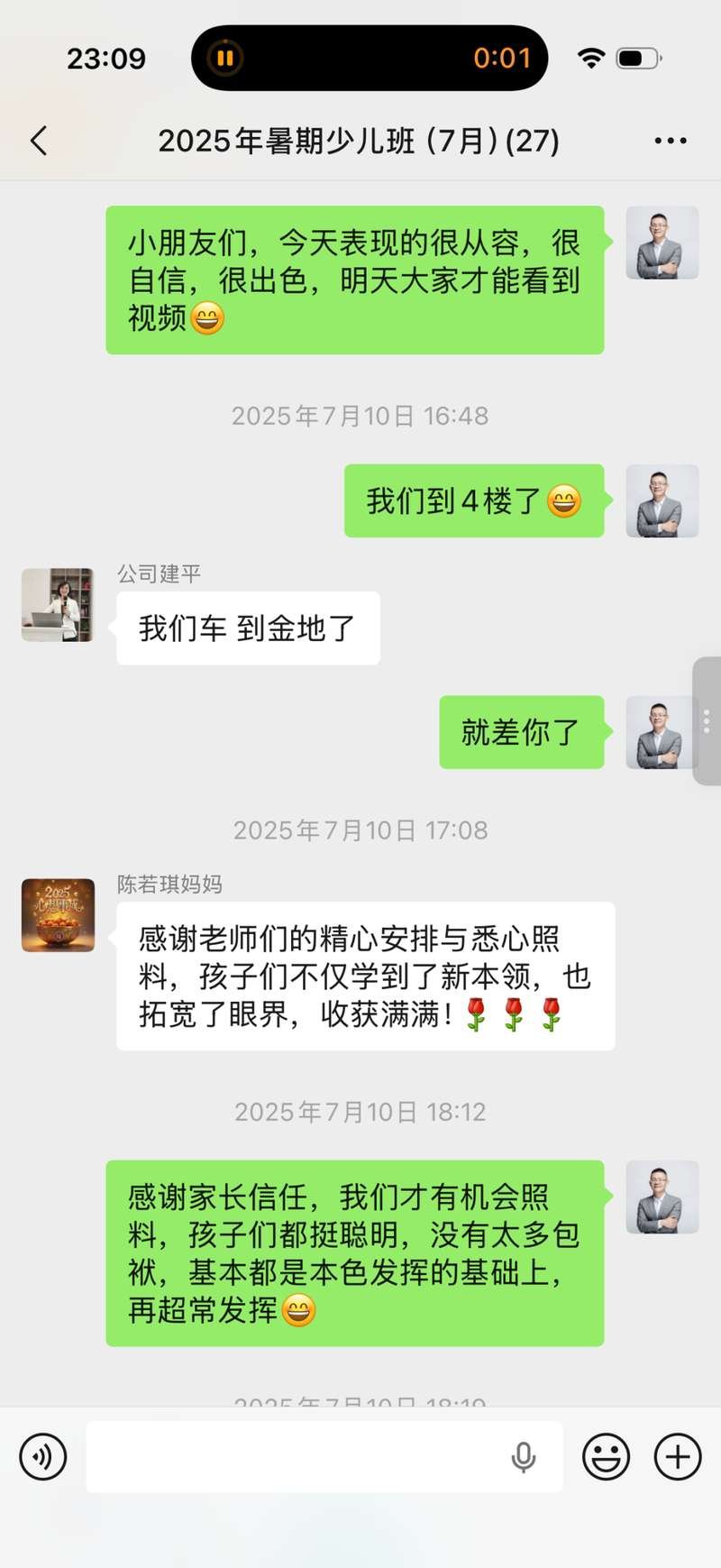
Task: Tap the message bubble 我们车 到金地了
Action: click(247, 628)
